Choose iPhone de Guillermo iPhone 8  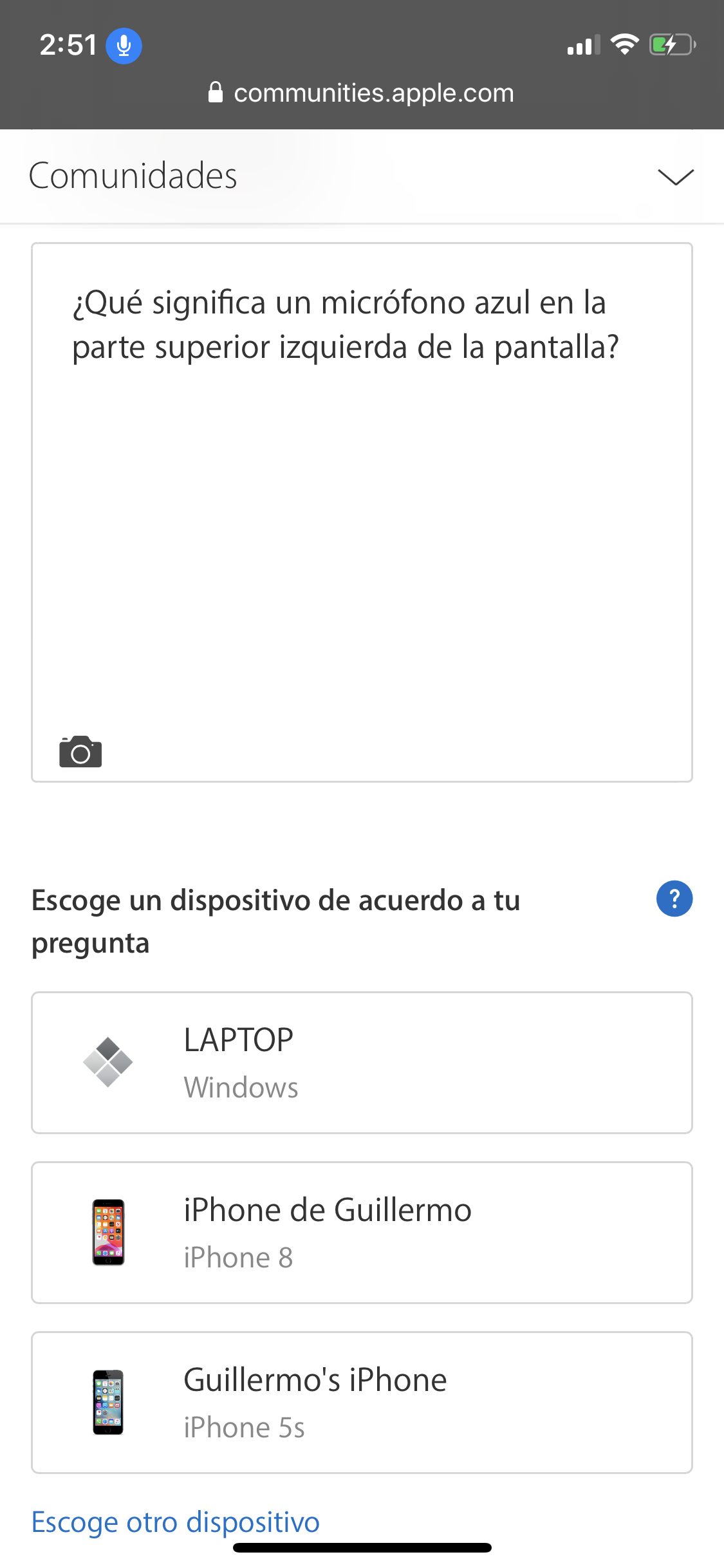(x=362, y=1233)
